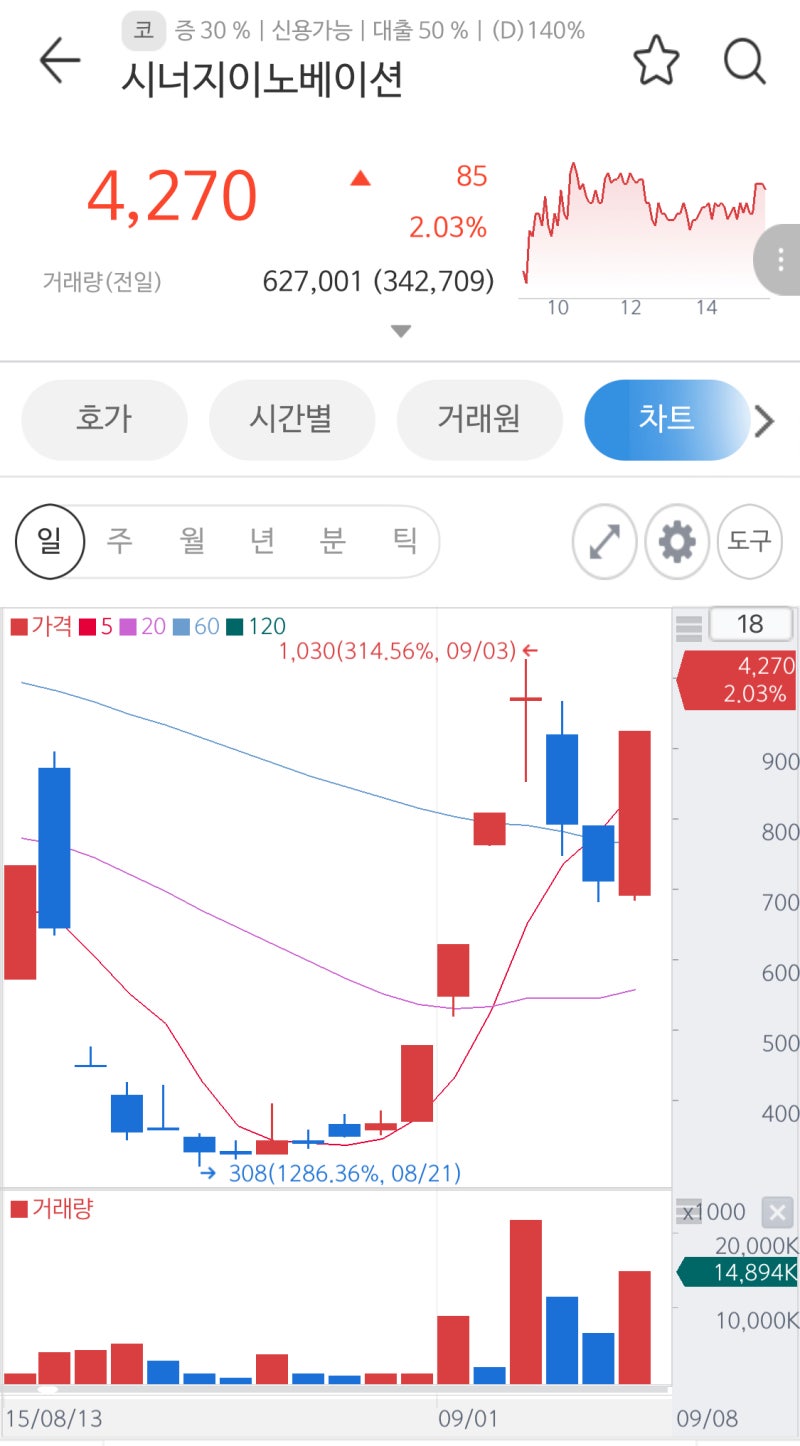Edit the candle count field showing 18

751,624
